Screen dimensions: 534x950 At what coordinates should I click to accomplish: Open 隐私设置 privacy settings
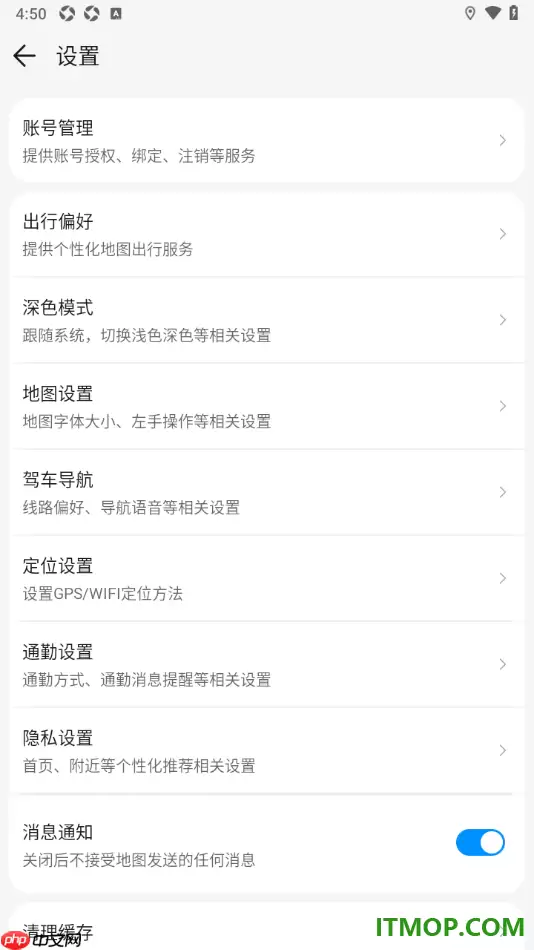267,750
